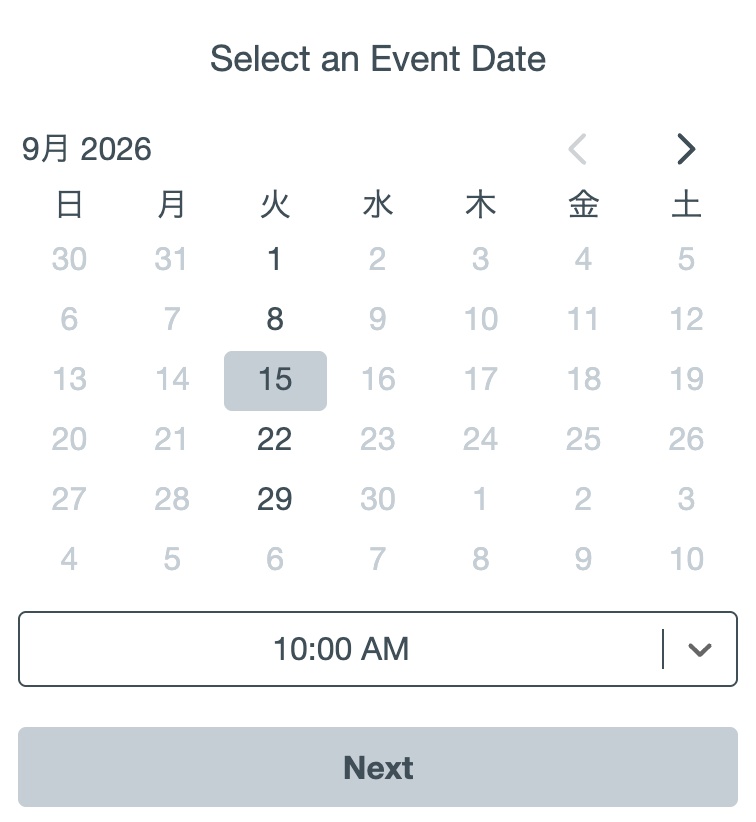756x822 pixels.
Task: Go to the next month
Action: click(x=685, y=149)
